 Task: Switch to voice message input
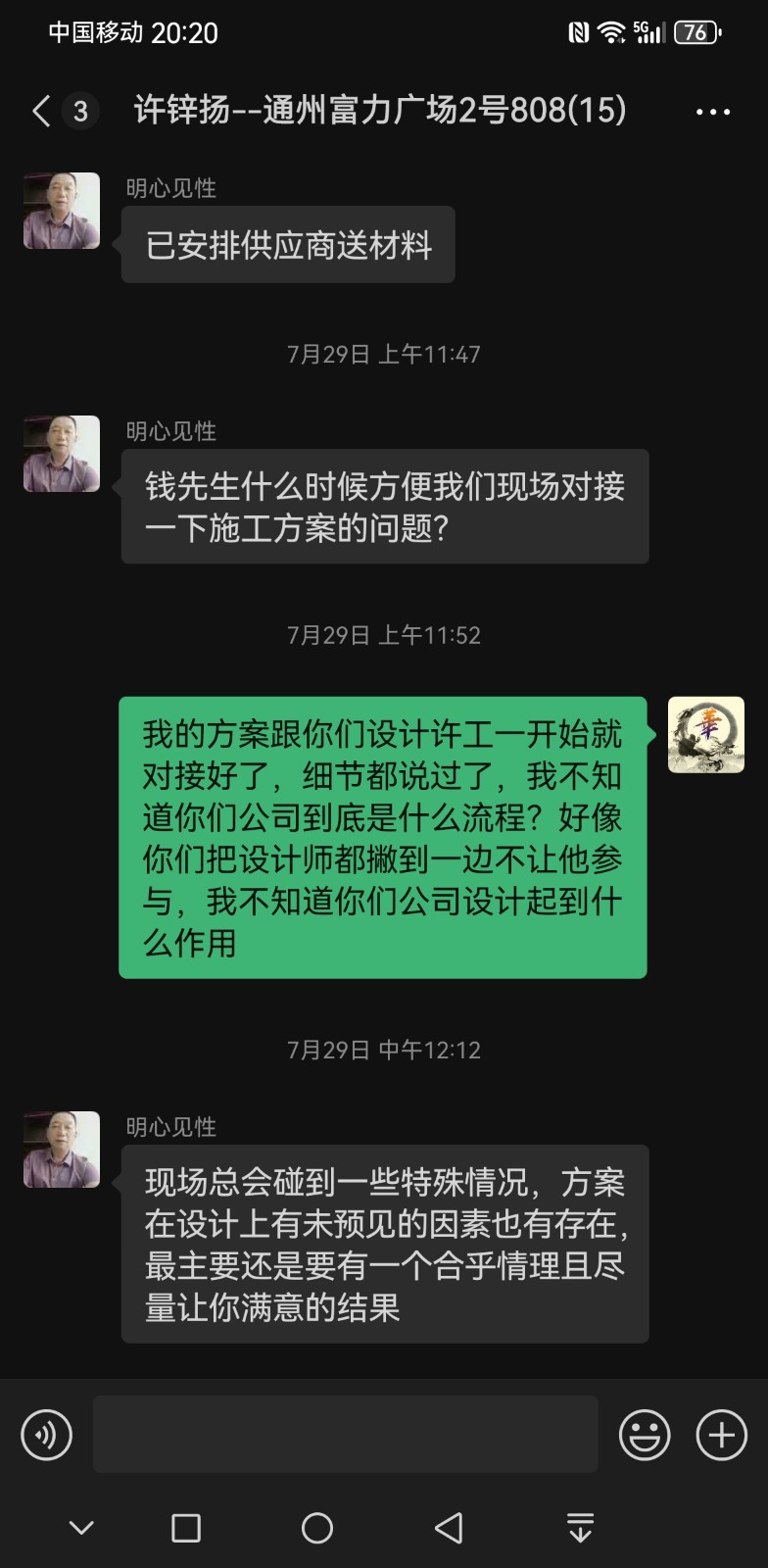(46, 1435)
